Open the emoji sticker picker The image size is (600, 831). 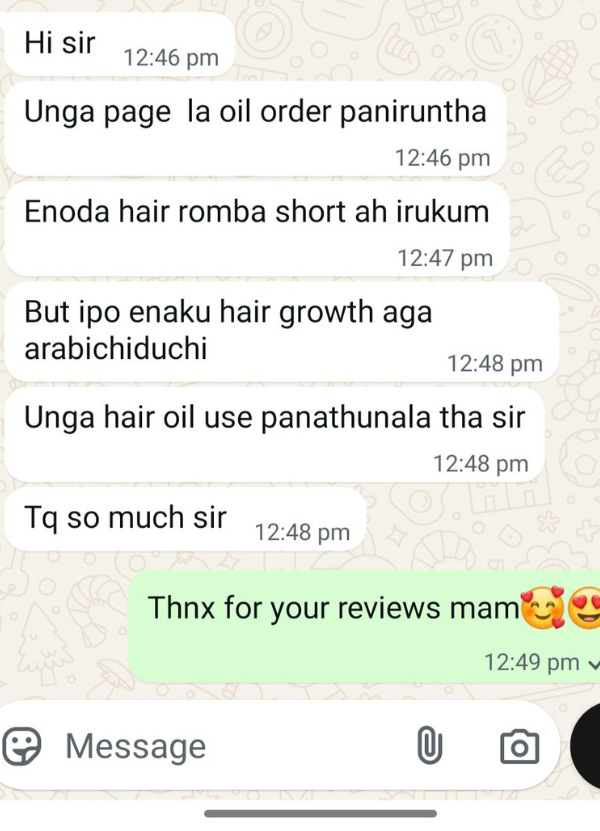tap(22, 746)
